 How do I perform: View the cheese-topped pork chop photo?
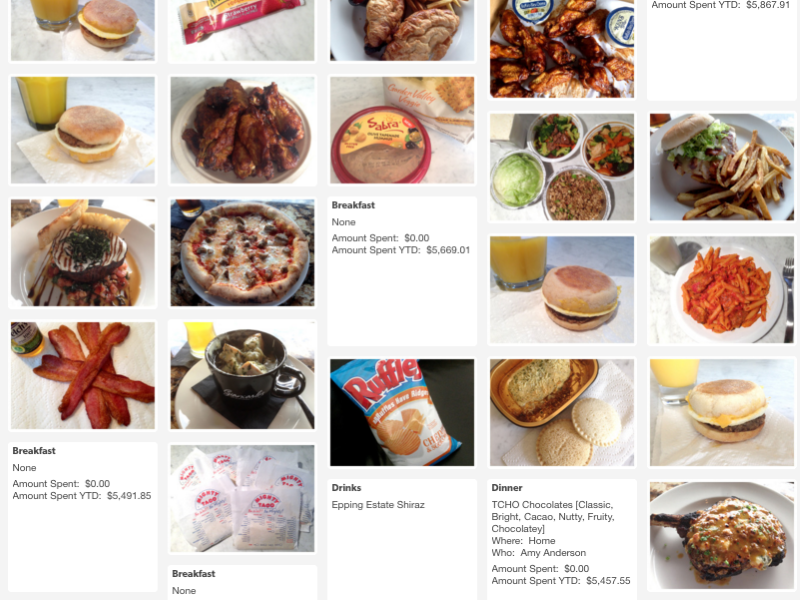pyautogui.click(x=722, y=535)
